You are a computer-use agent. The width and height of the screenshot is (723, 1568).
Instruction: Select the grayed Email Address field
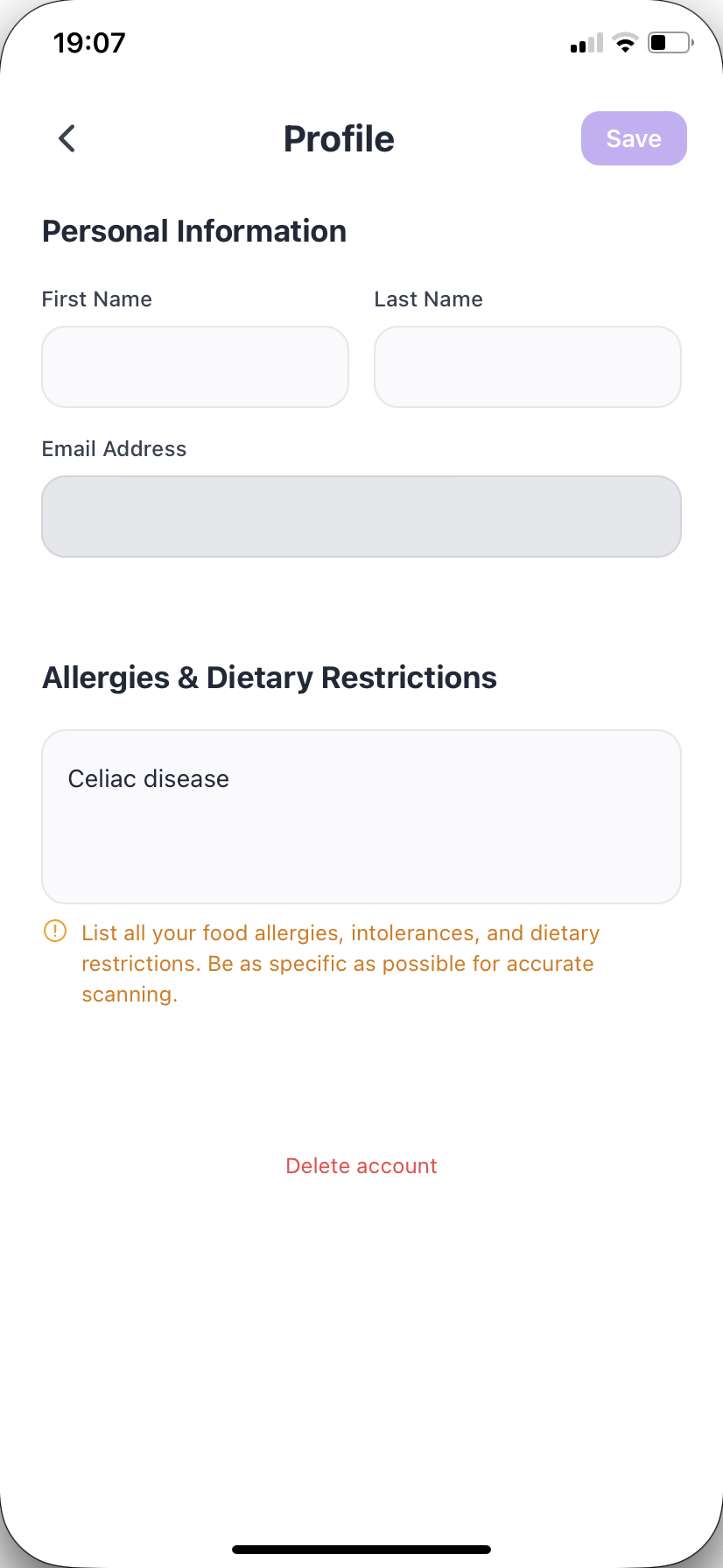(x=361, y=516)
